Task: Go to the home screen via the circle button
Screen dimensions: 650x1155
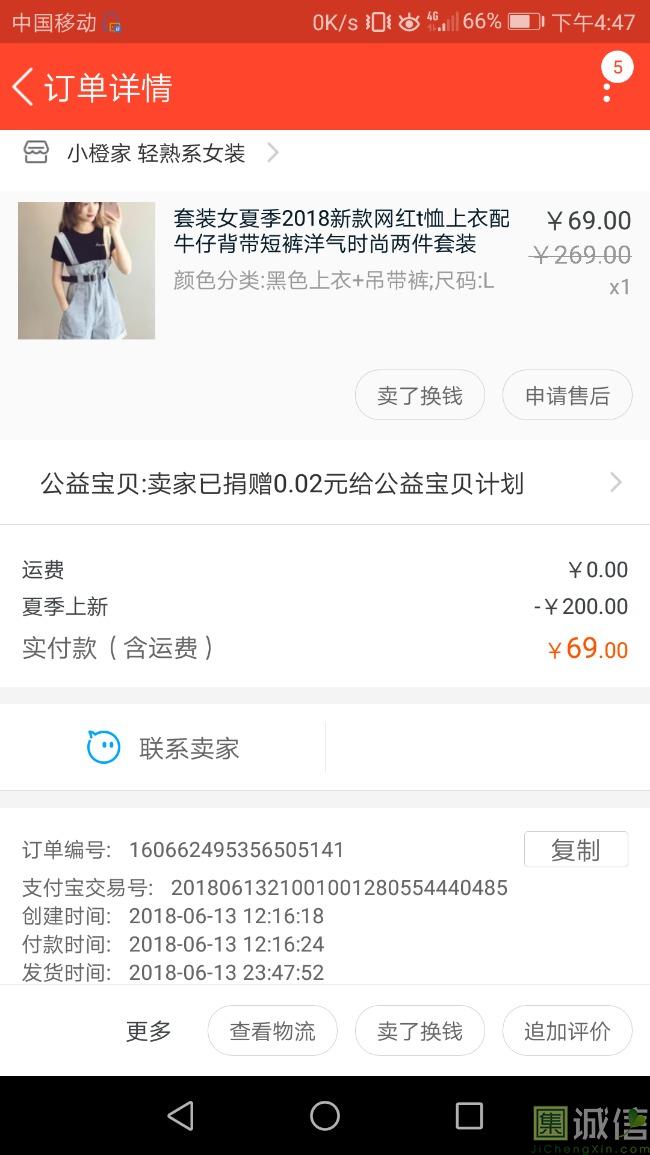Action: pos(325,1116)
